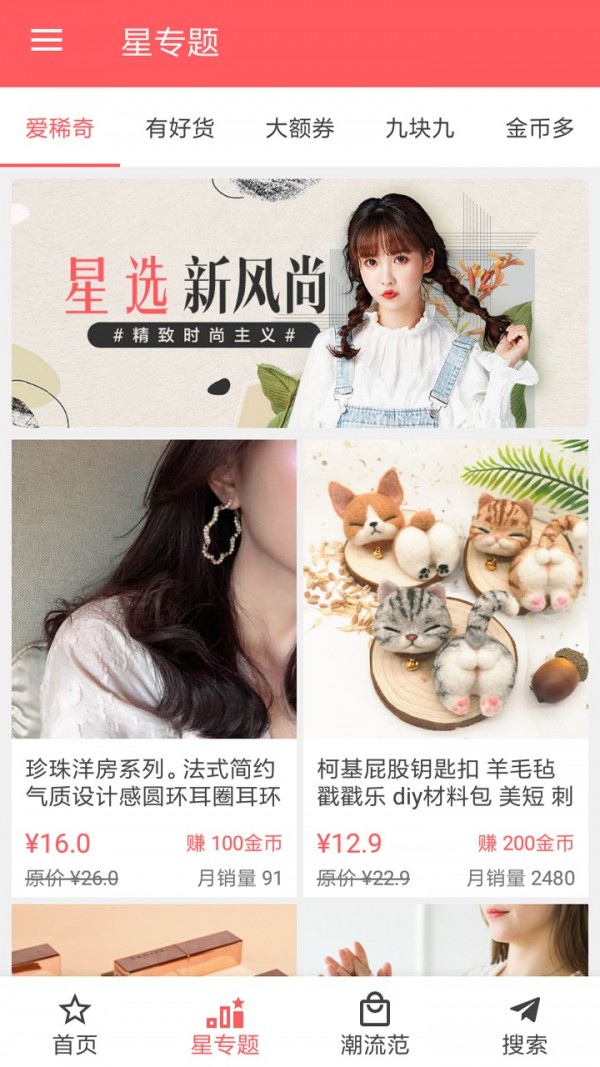This screenshot has width=600, height=1067.
Task: Open the 星选新风尚 banner
Action: coord(300,303)
